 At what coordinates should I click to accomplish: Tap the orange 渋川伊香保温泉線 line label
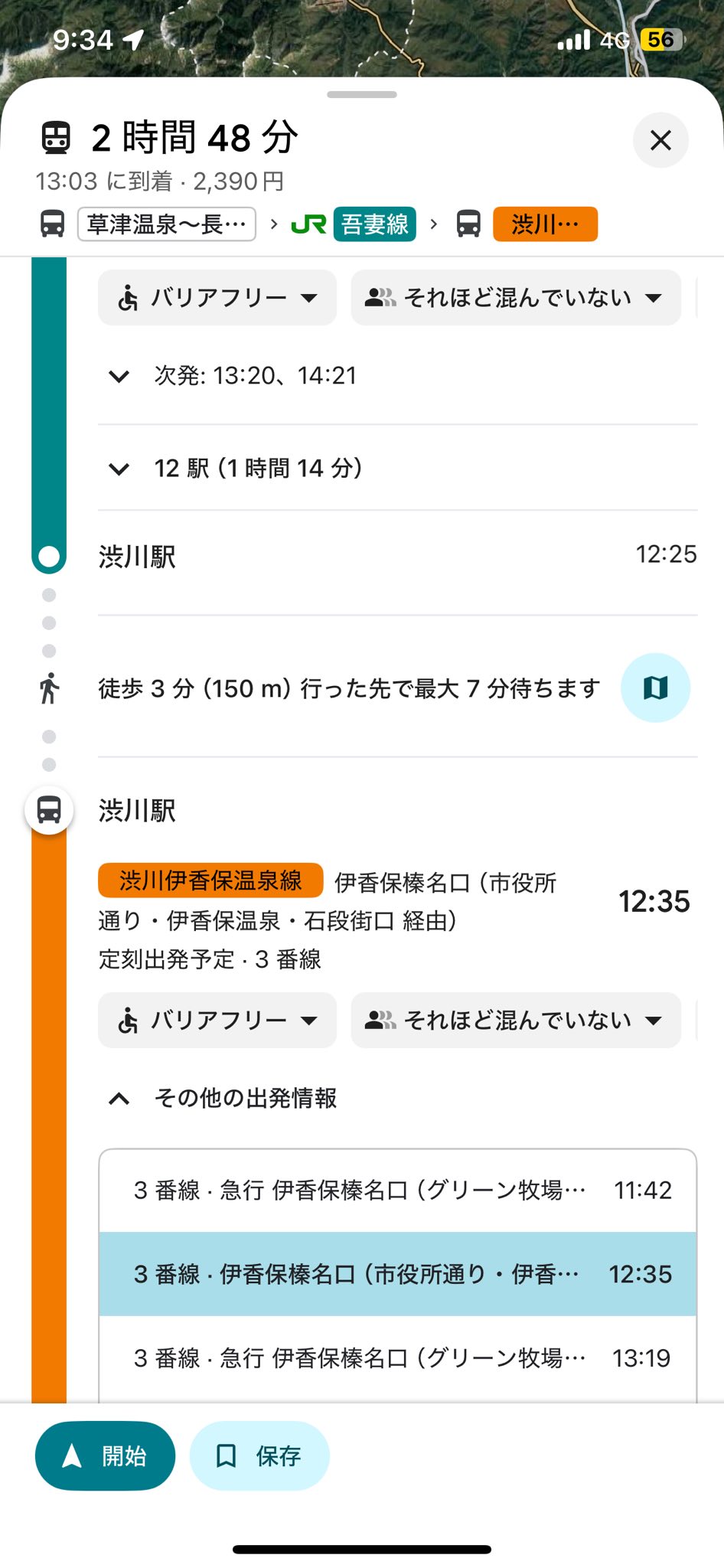210,880
